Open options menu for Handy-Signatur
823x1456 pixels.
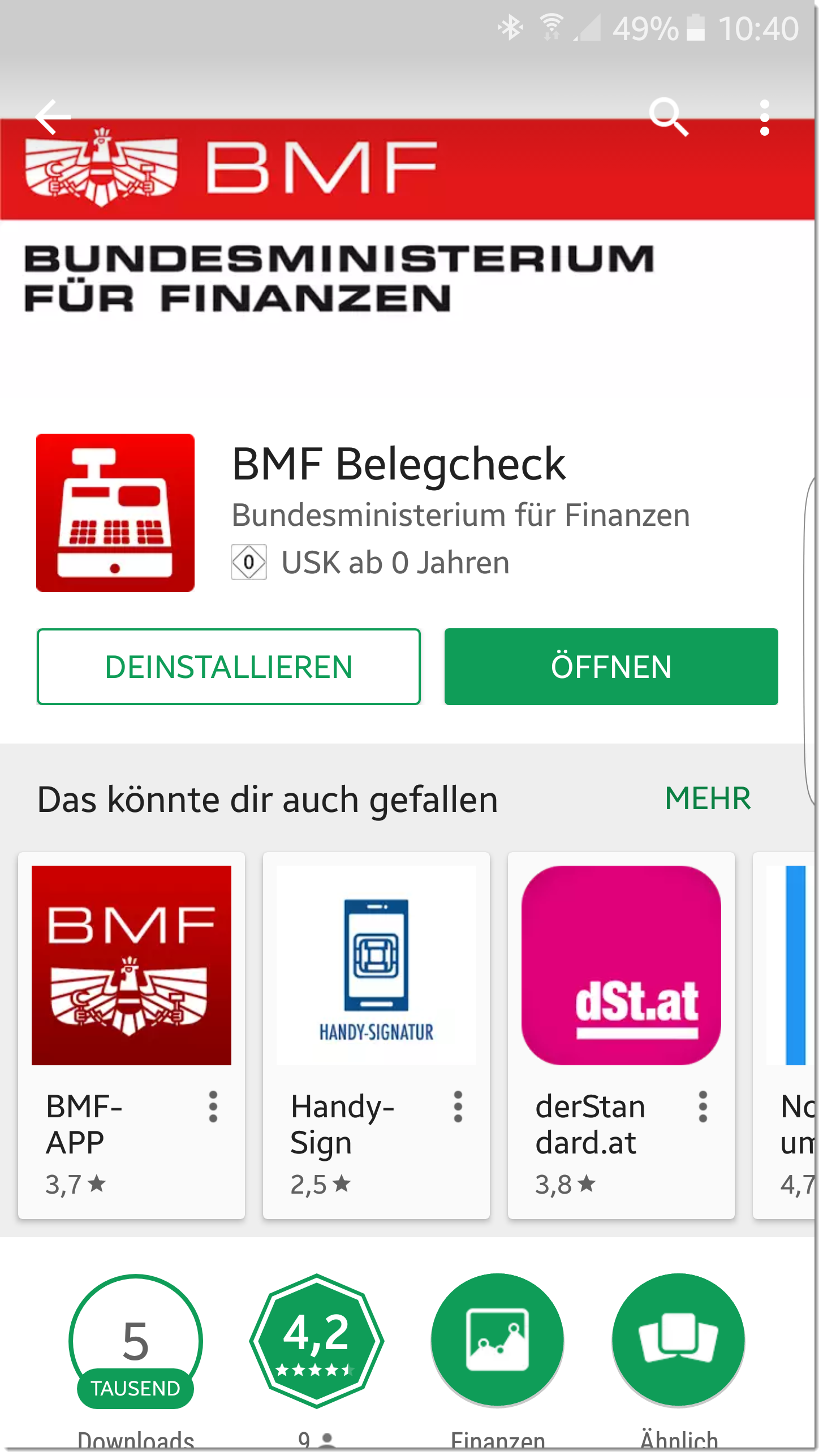458,1107
